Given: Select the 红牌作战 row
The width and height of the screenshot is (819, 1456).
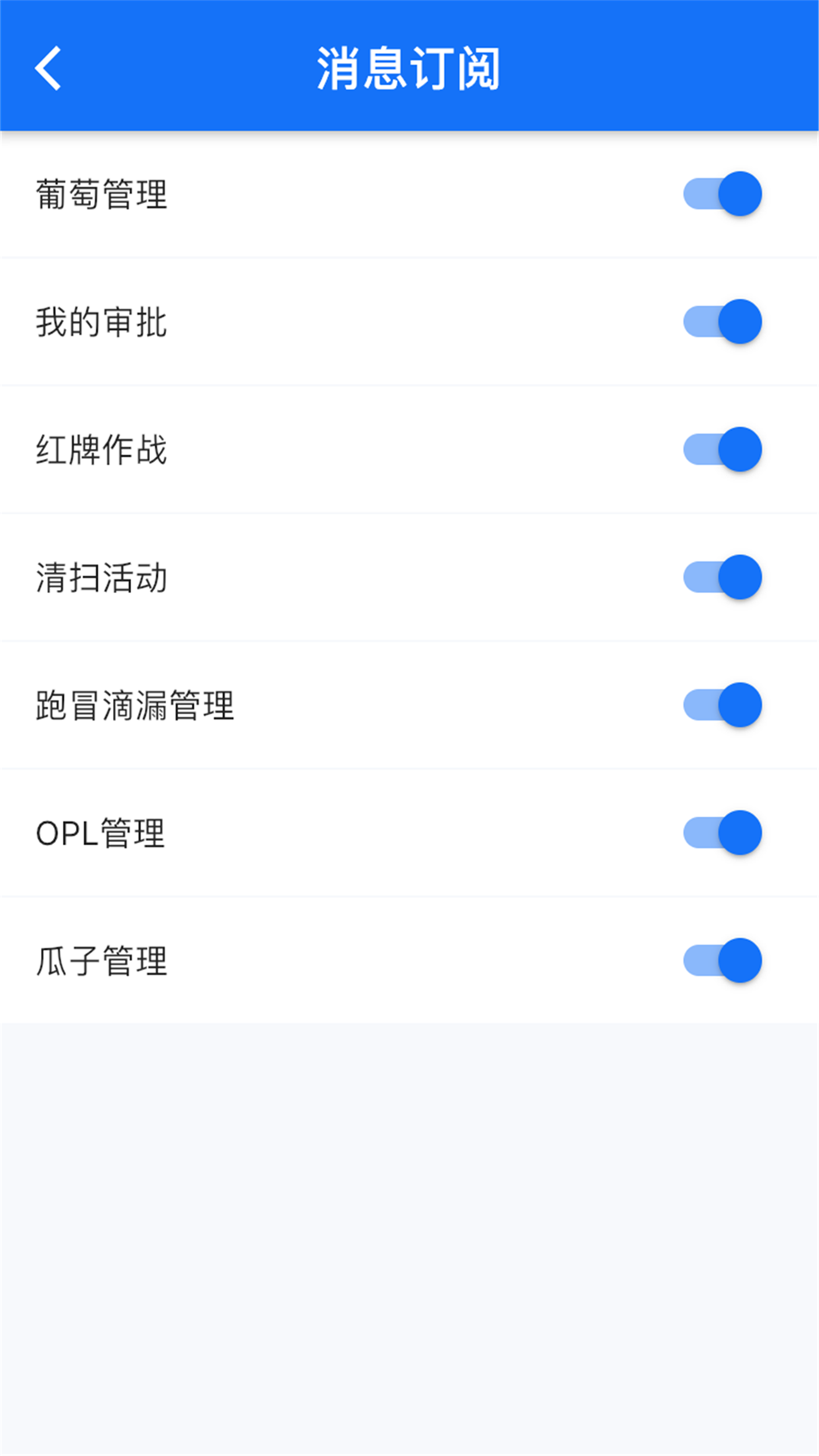Looking at the screenshot, I should [102, 450].
